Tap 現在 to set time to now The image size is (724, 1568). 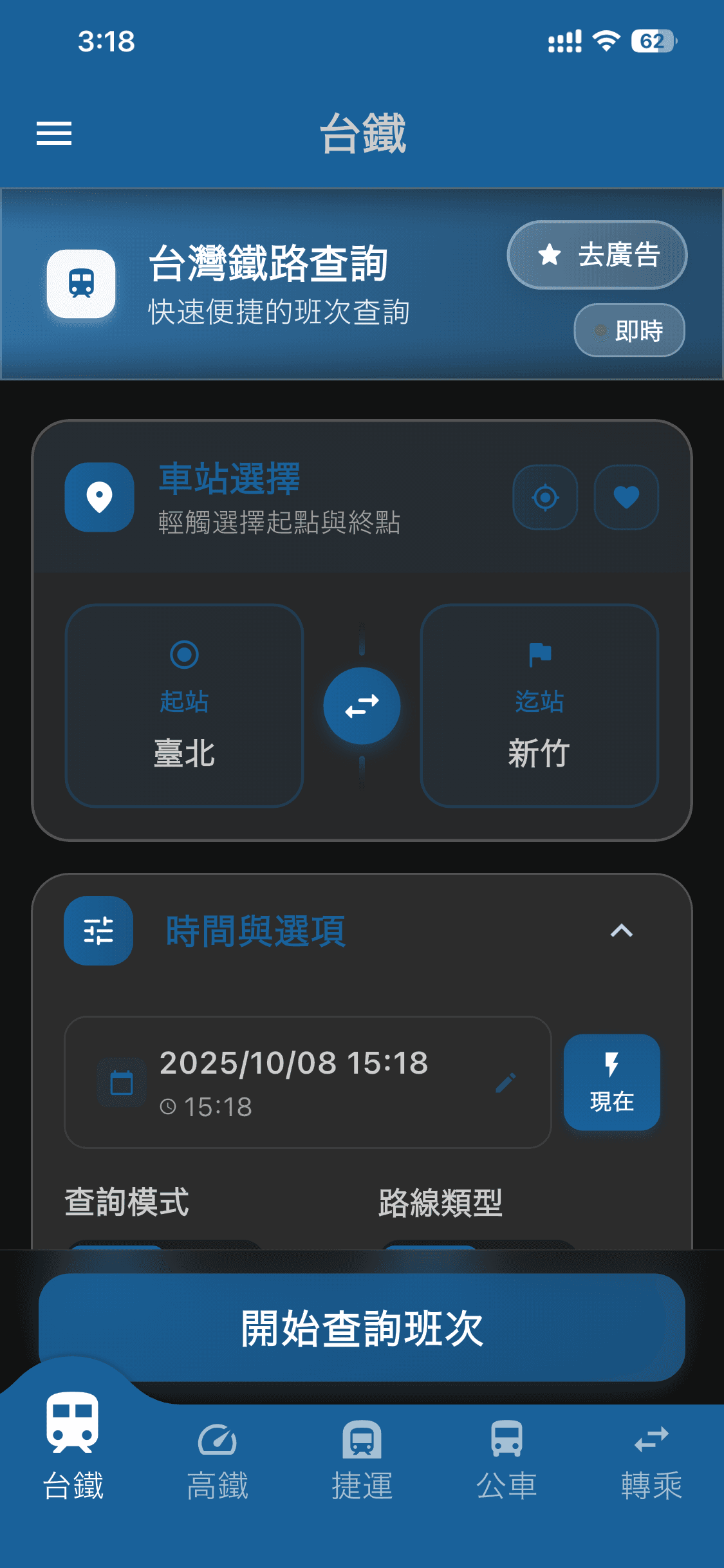pos(611,1083)
